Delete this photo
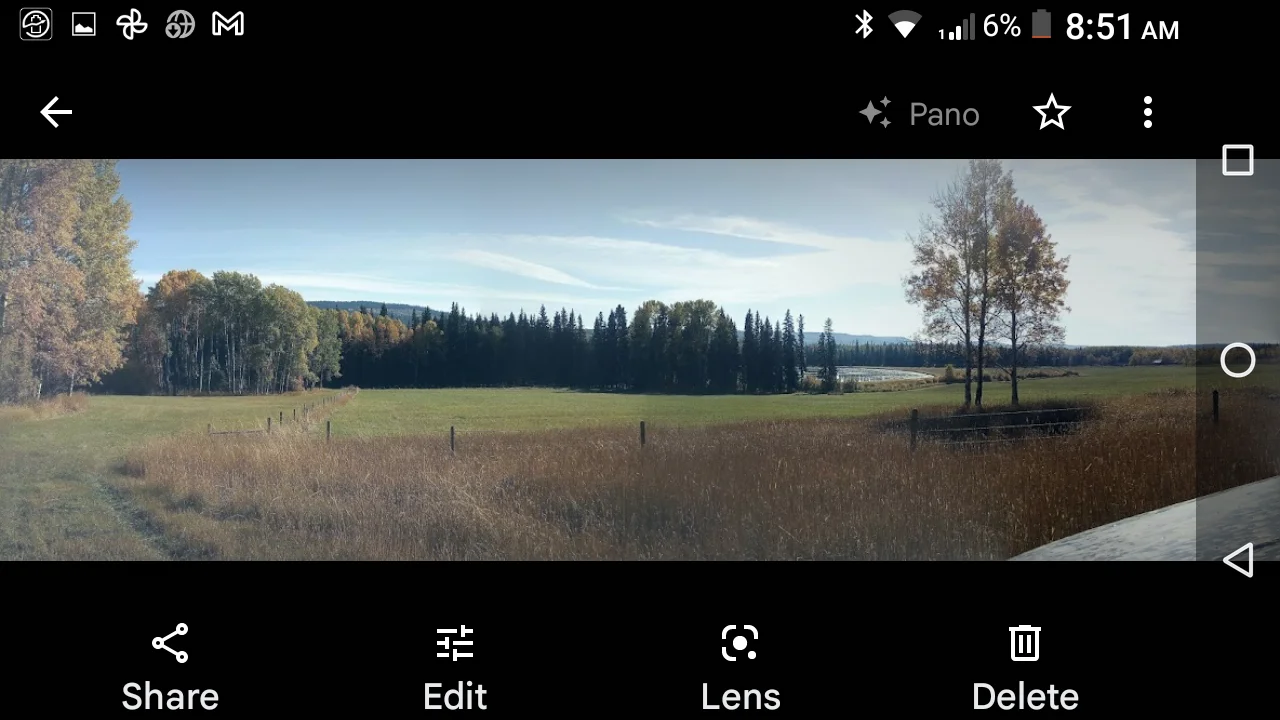The height and width of the screenshot is (720, 1280). click(1025, 667)
